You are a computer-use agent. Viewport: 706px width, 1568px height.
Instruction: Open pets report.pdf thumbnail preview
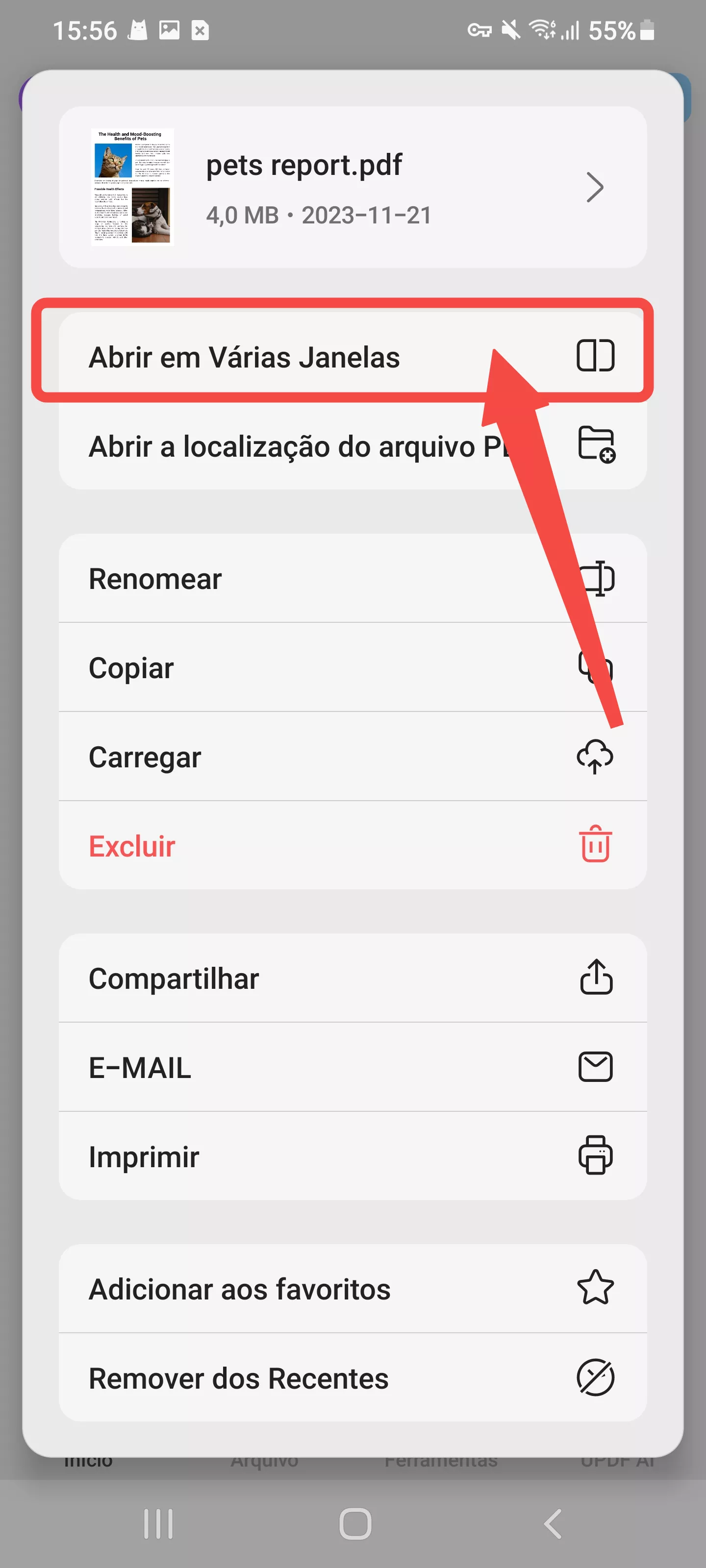point(133,186)
